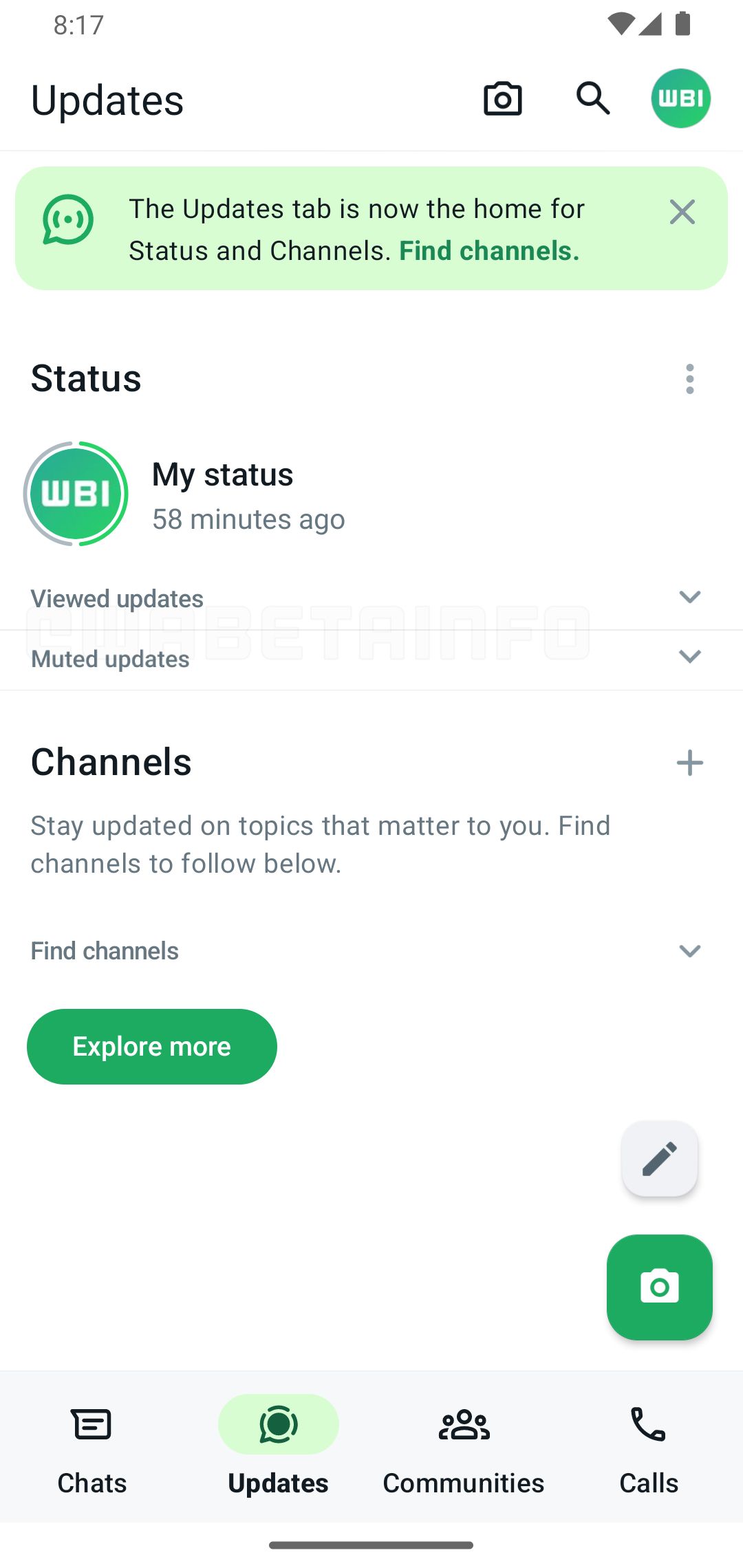Compose a text status with the pencil button

[659, 1159]
